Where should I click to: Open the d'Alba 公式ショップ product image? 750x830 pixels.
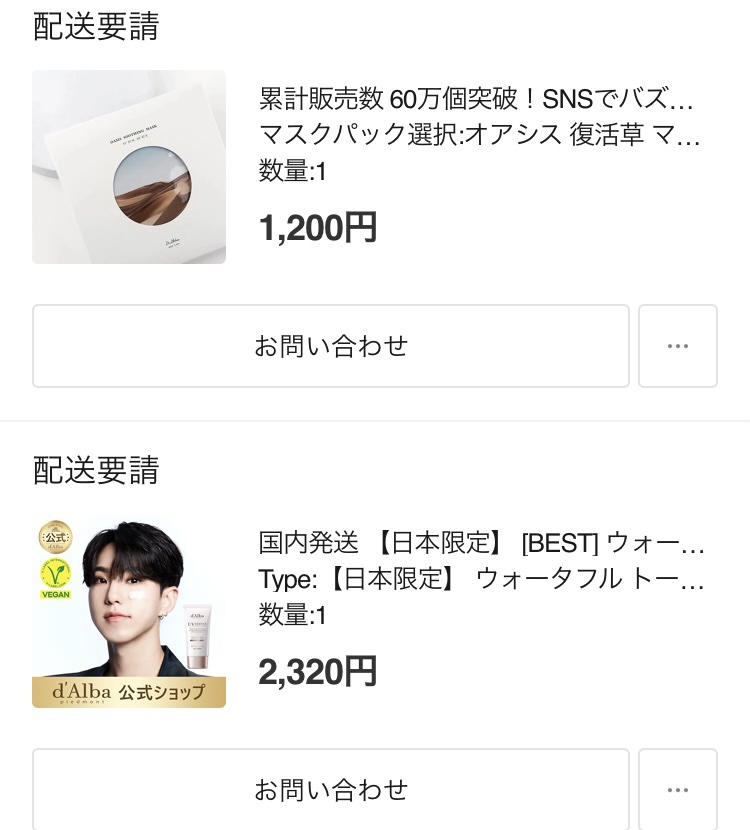pyautogui.click(x=129, y=611)
